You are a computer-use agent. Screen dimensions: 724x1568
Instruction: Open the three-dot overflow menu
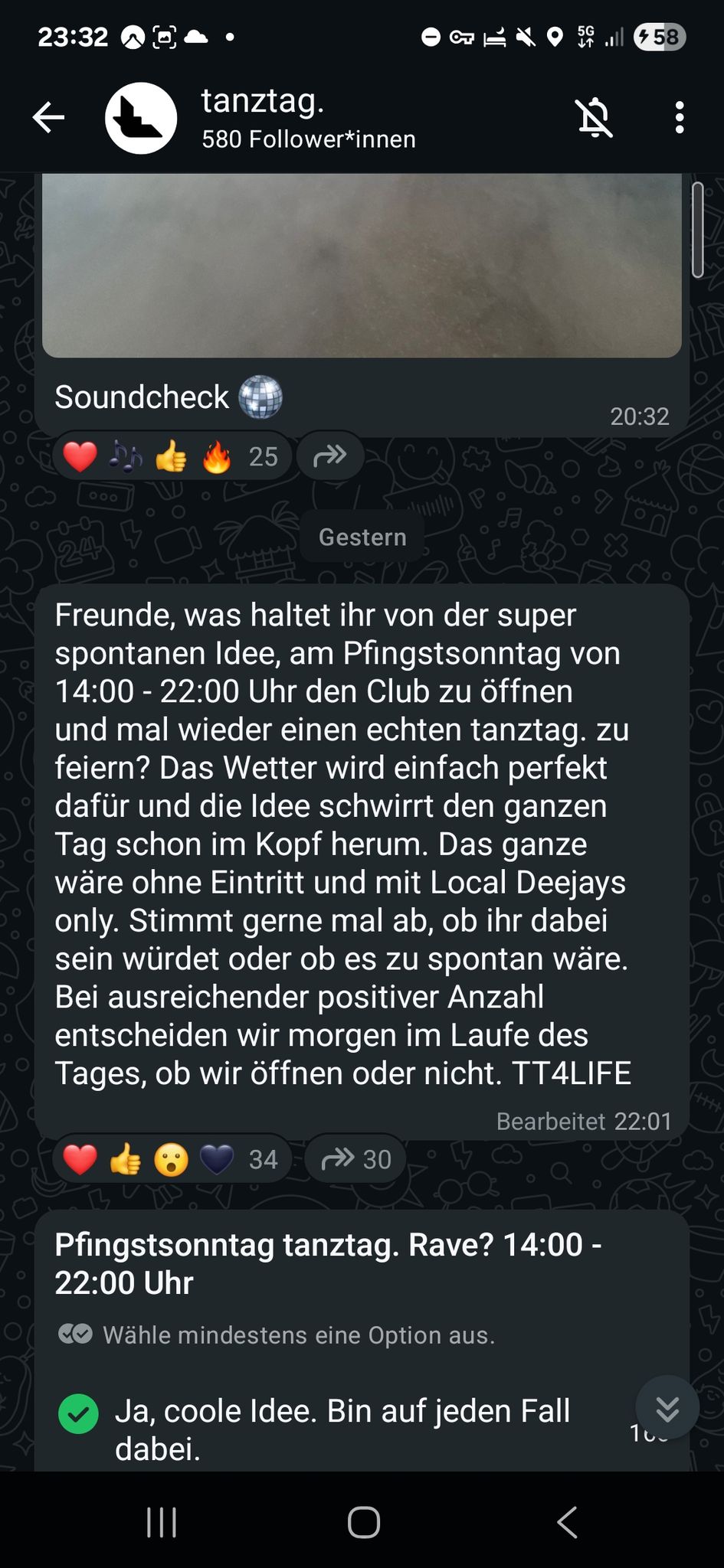(679, 118)
